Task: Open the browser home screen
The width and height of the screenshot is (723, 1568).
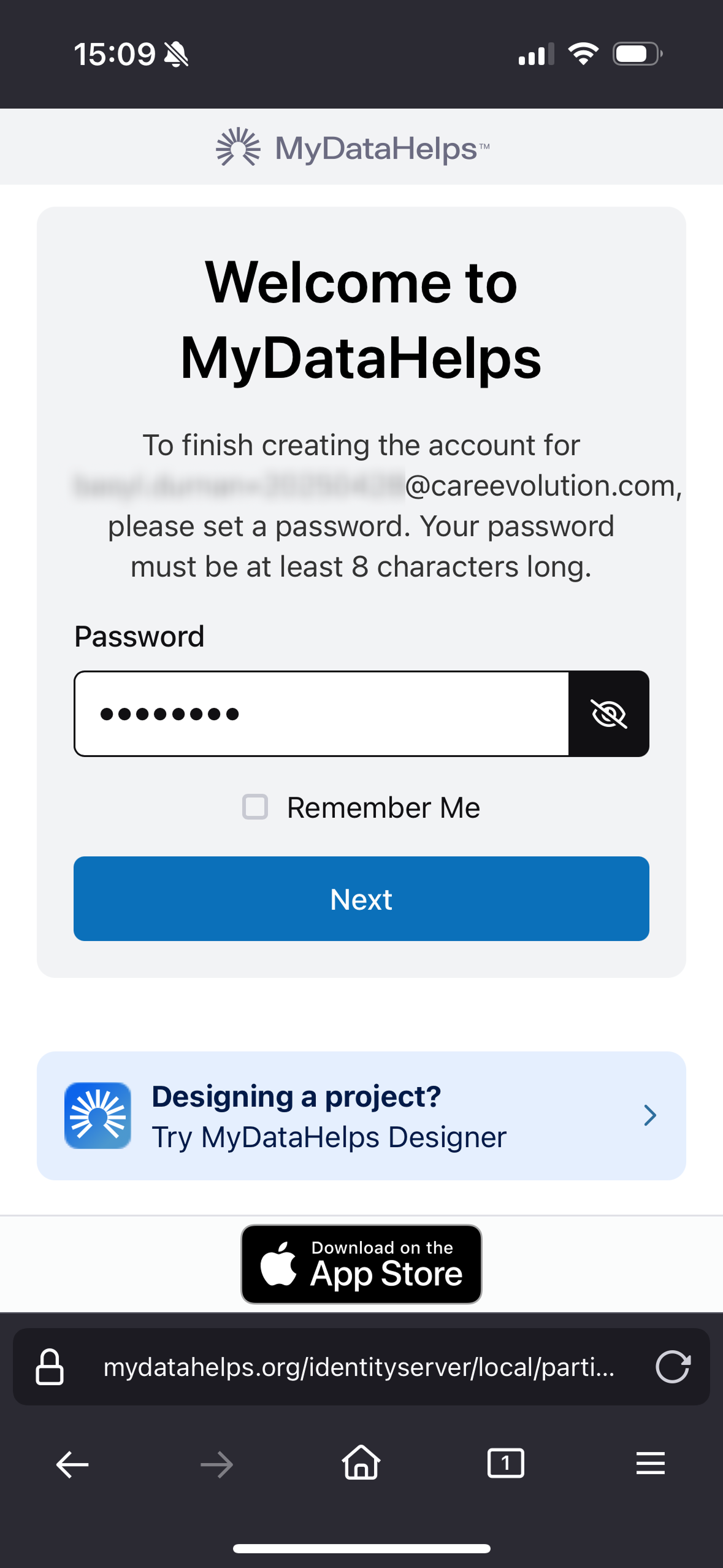Action: point(361,1463)
